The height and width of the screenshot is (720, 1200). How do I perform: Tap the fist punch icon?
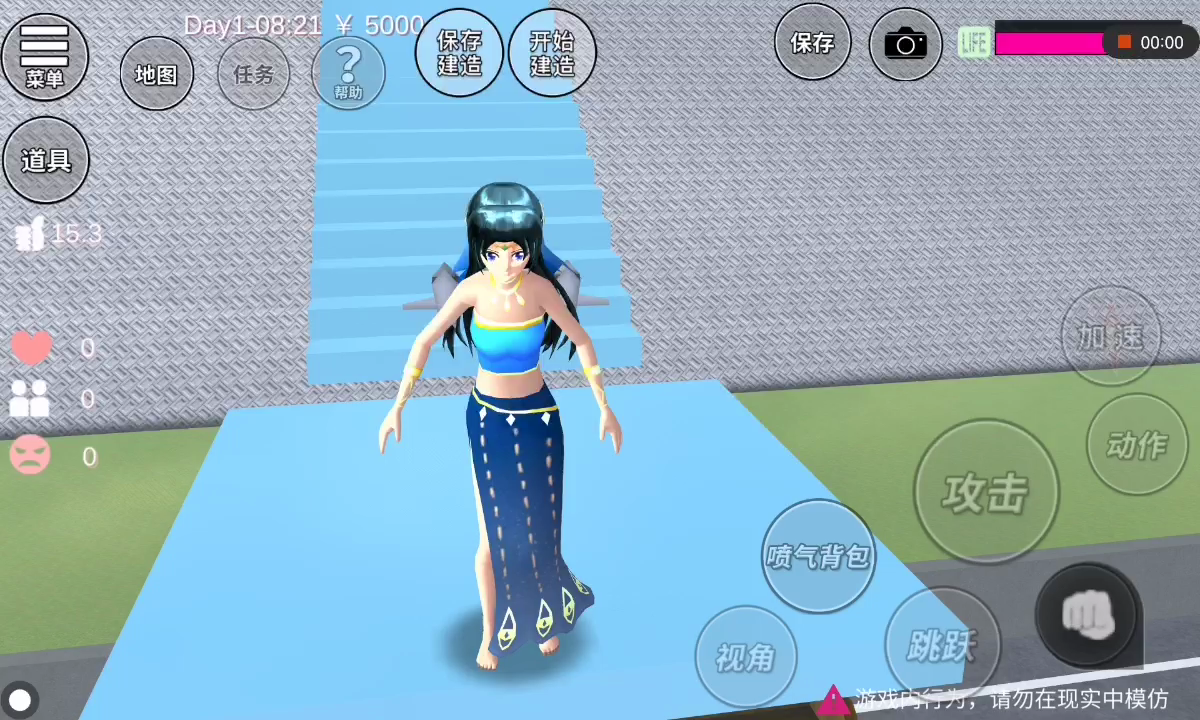click(x=1087, y=614)
